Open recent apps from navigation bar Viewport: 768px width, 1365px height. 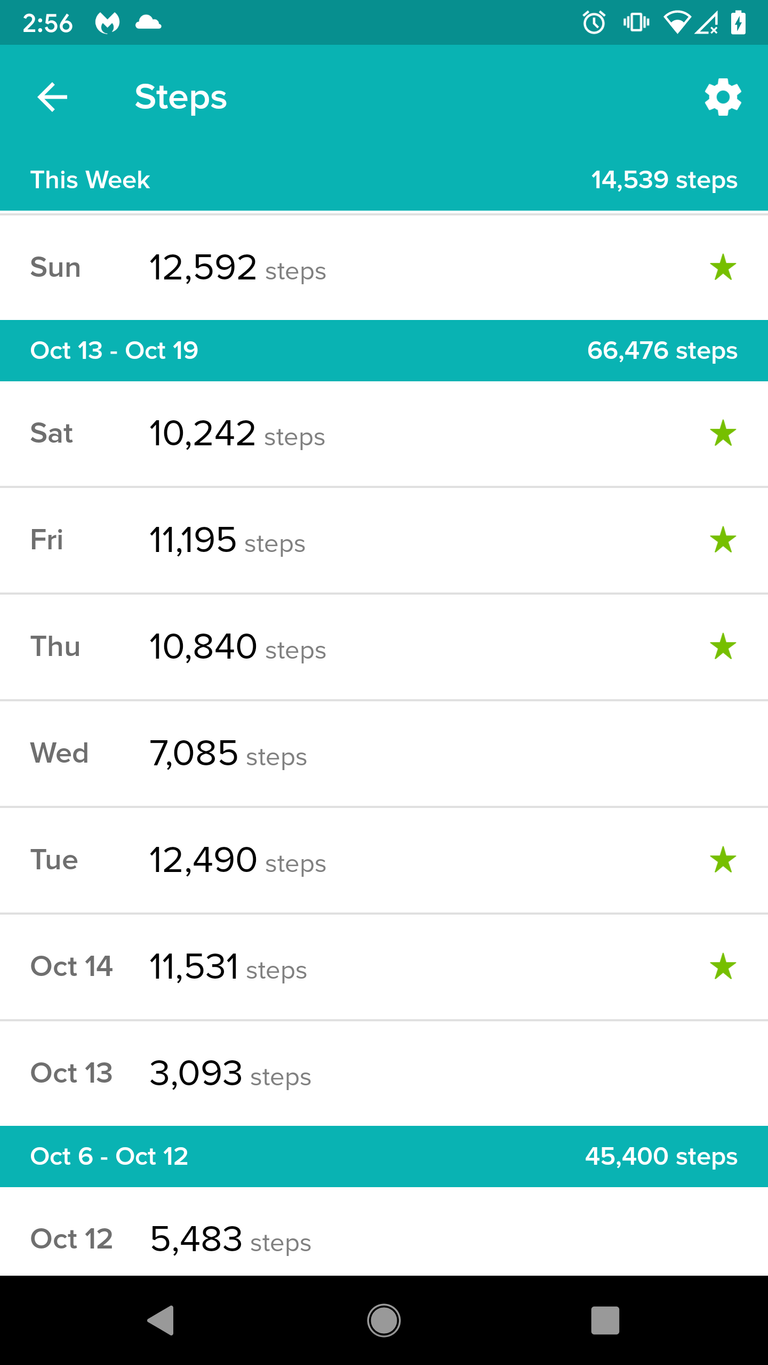pyautogui.click(x=605, y=1320)
